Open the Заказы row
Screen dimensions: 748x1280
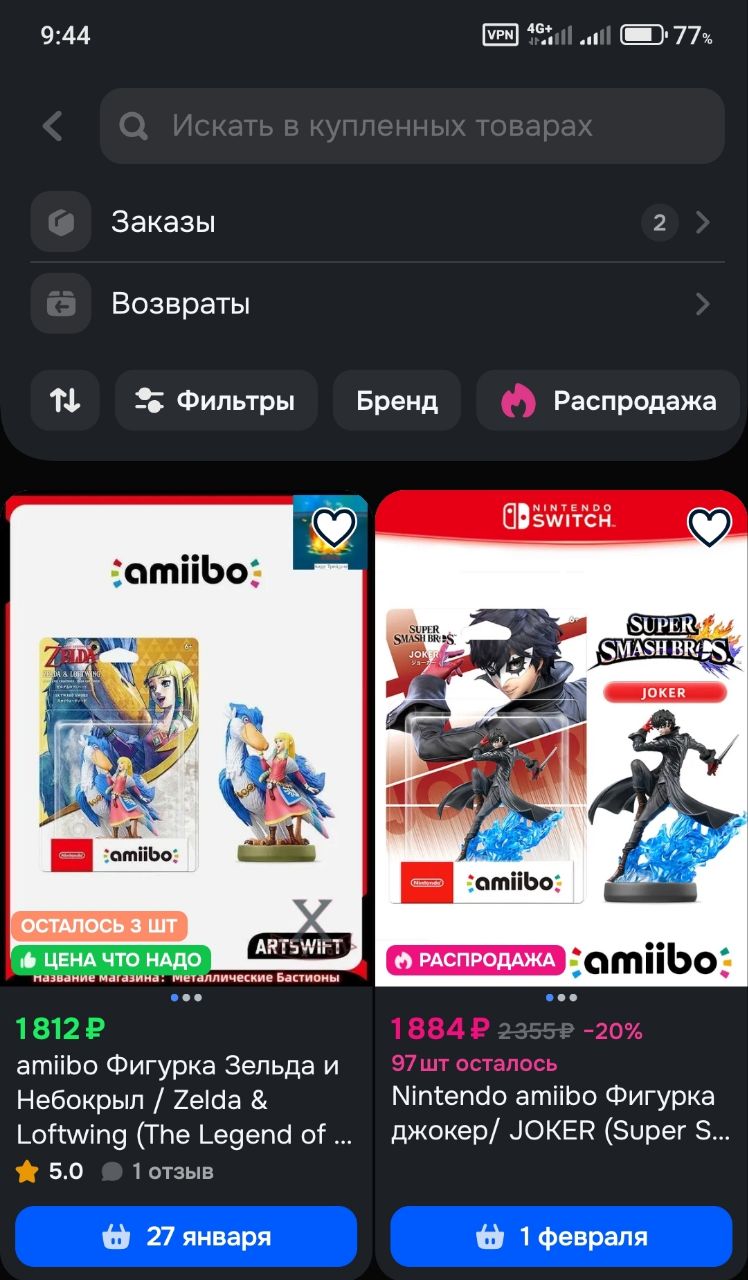pyautogui.click(x=376, y=222)
